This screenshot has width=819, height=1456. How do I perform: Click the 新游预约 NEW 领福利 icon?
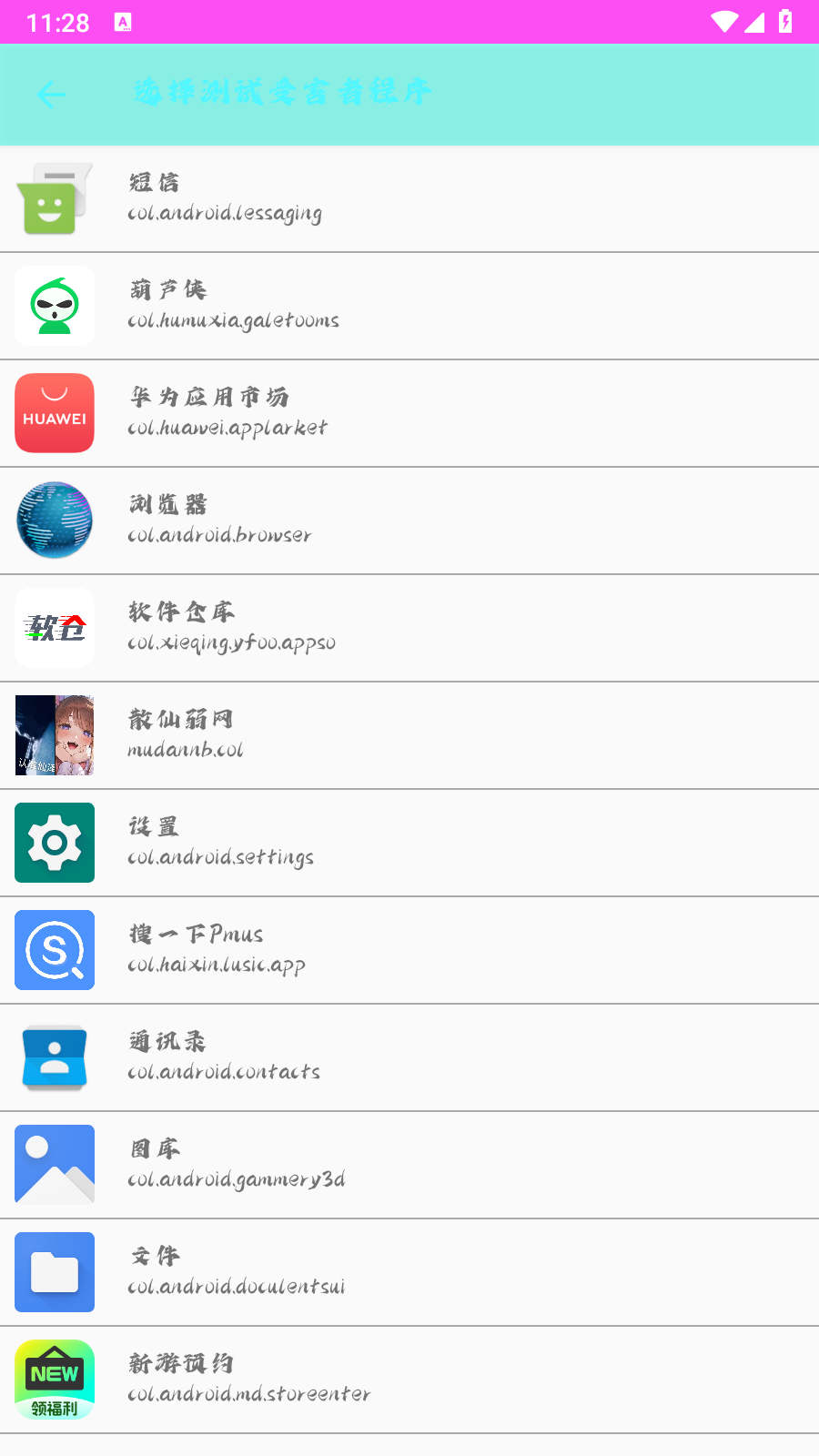pyautogui.click(x=55, y=1380)
